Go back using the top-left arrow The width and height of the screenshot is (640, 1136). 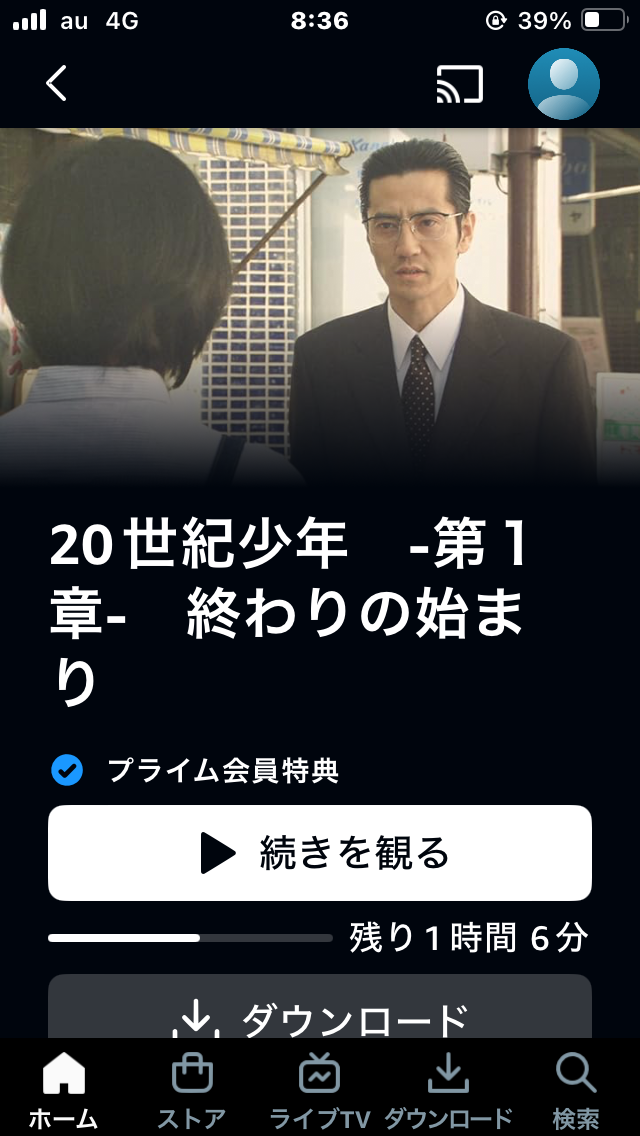pyautogui.click(x=57, y=84)
